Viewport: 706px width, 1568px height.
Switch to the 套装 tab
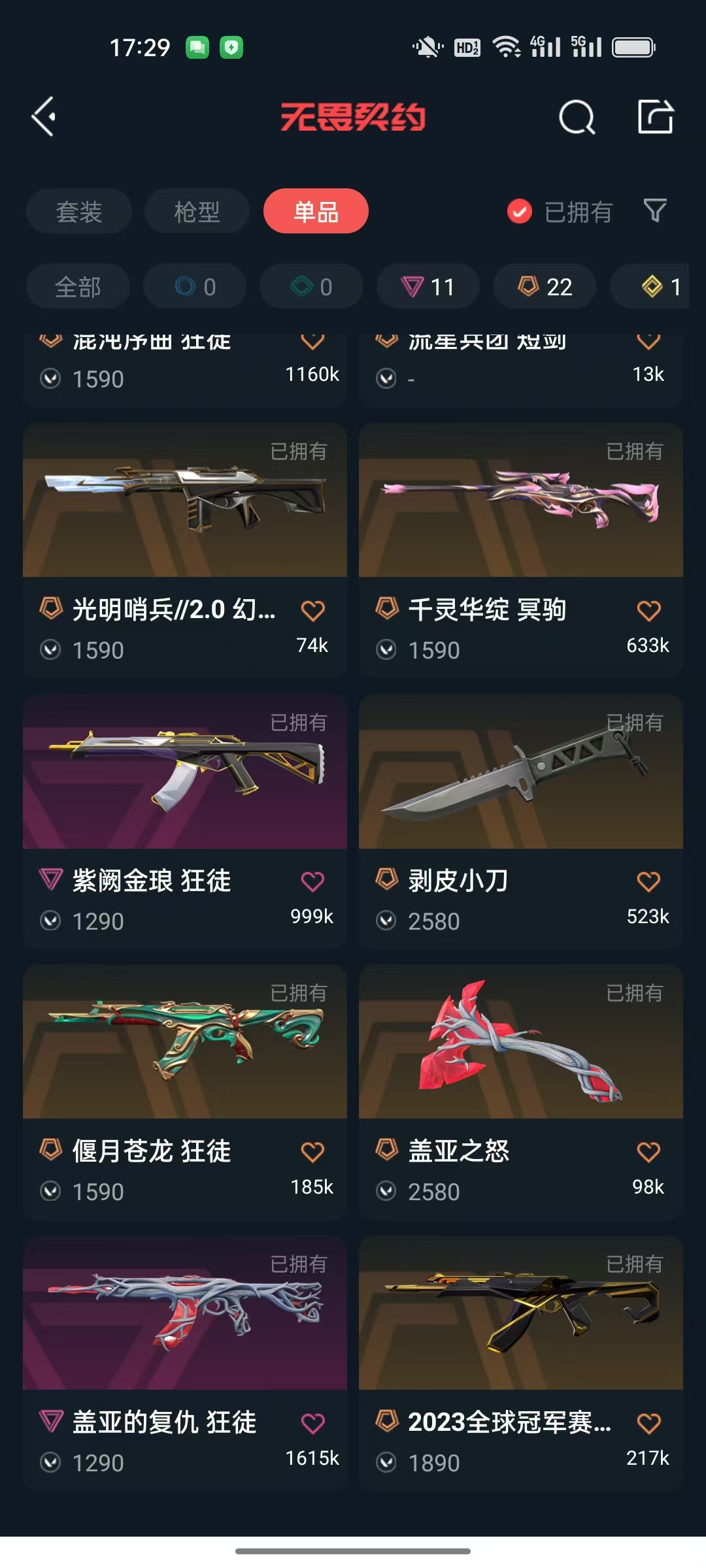79,212
